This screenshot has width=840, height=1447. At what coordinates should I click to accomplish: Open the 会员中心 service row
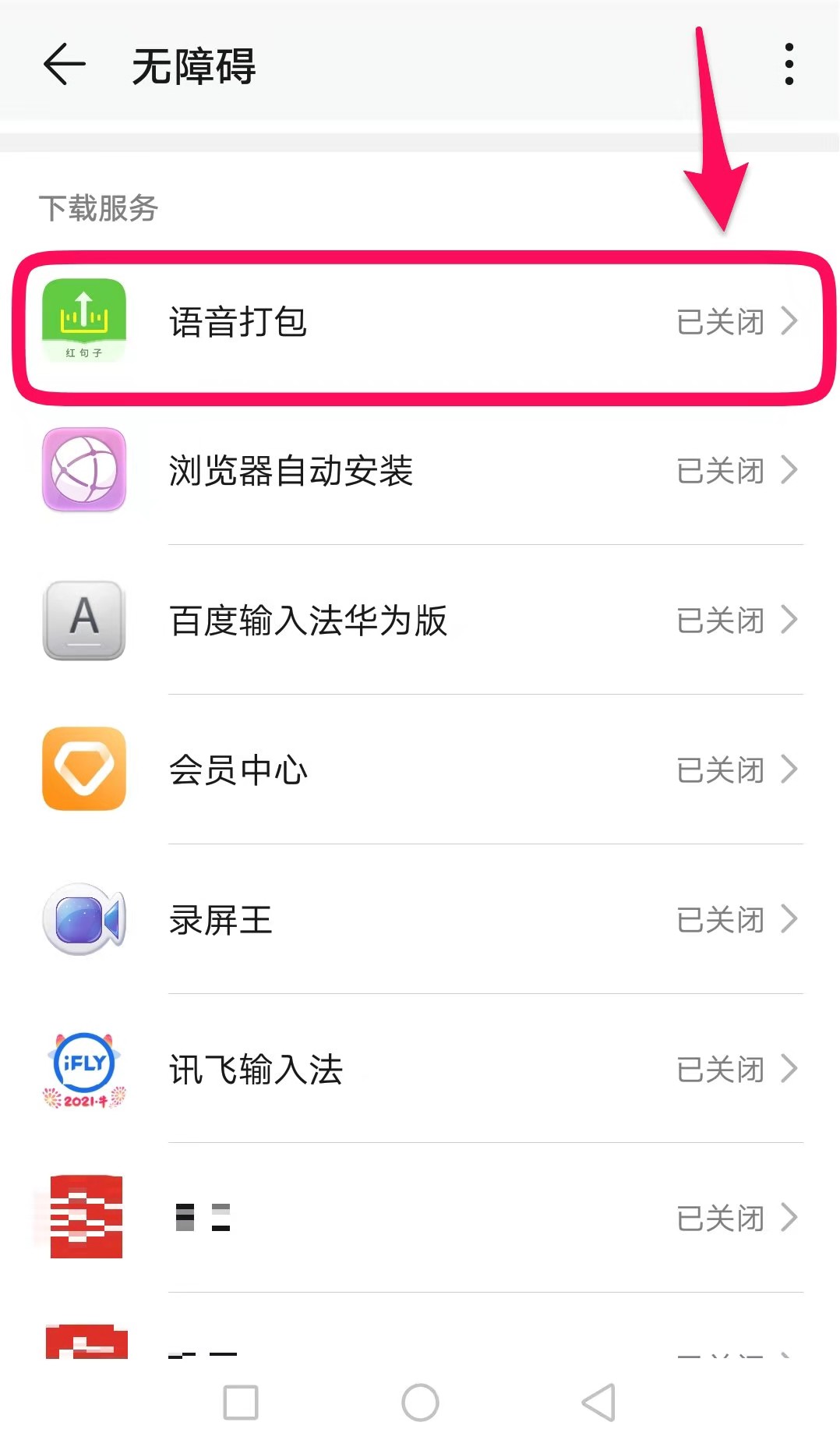coord(420,769)
